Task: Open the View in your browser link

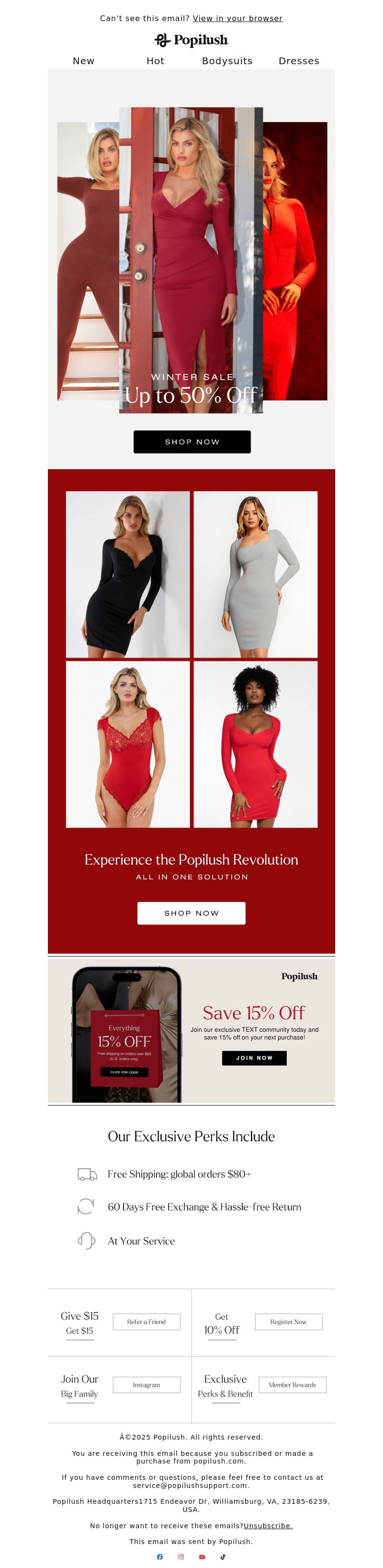Action: pos(237,18)
